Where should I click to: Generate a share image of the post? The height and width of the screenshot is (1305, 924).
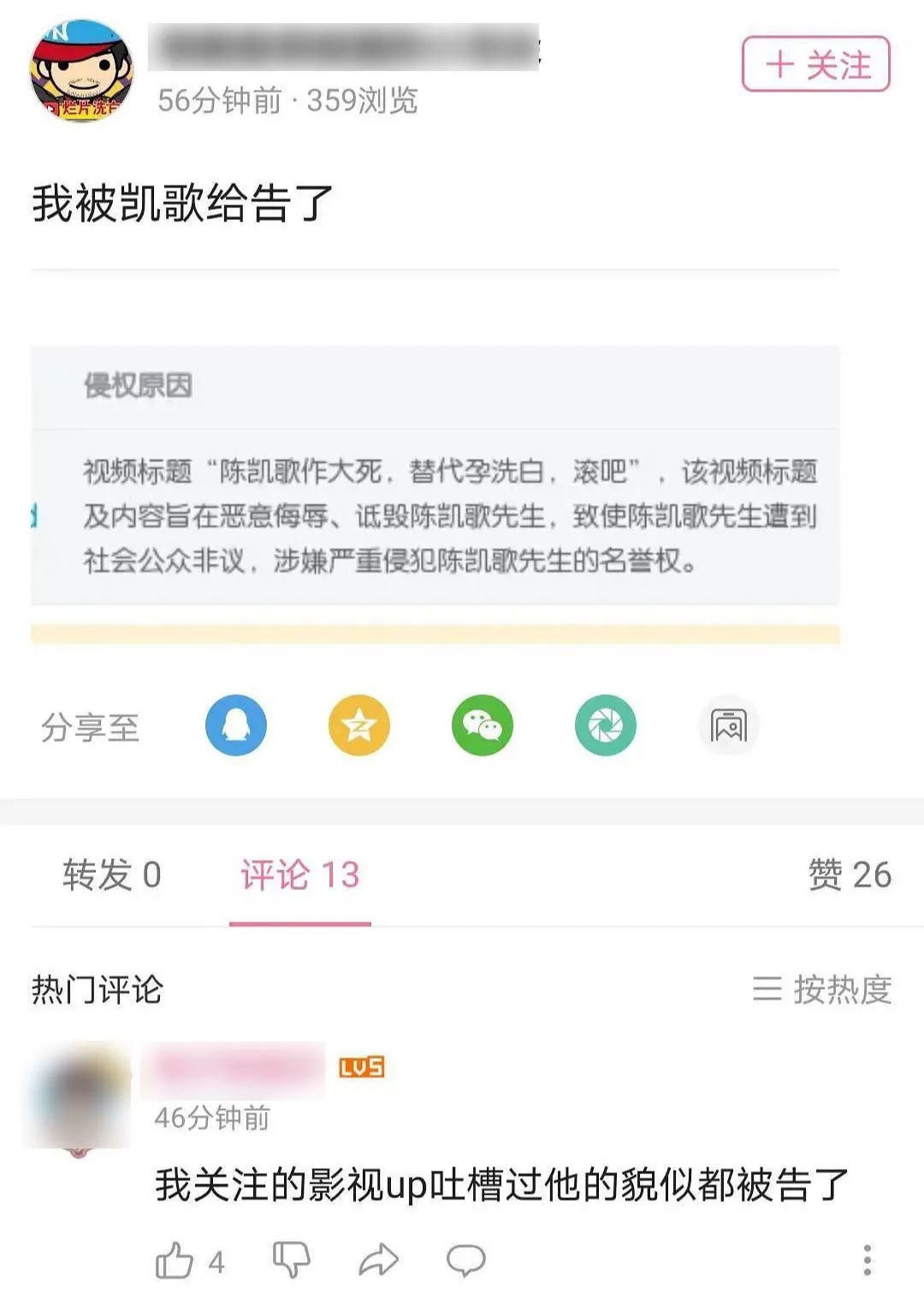point(728,726)
